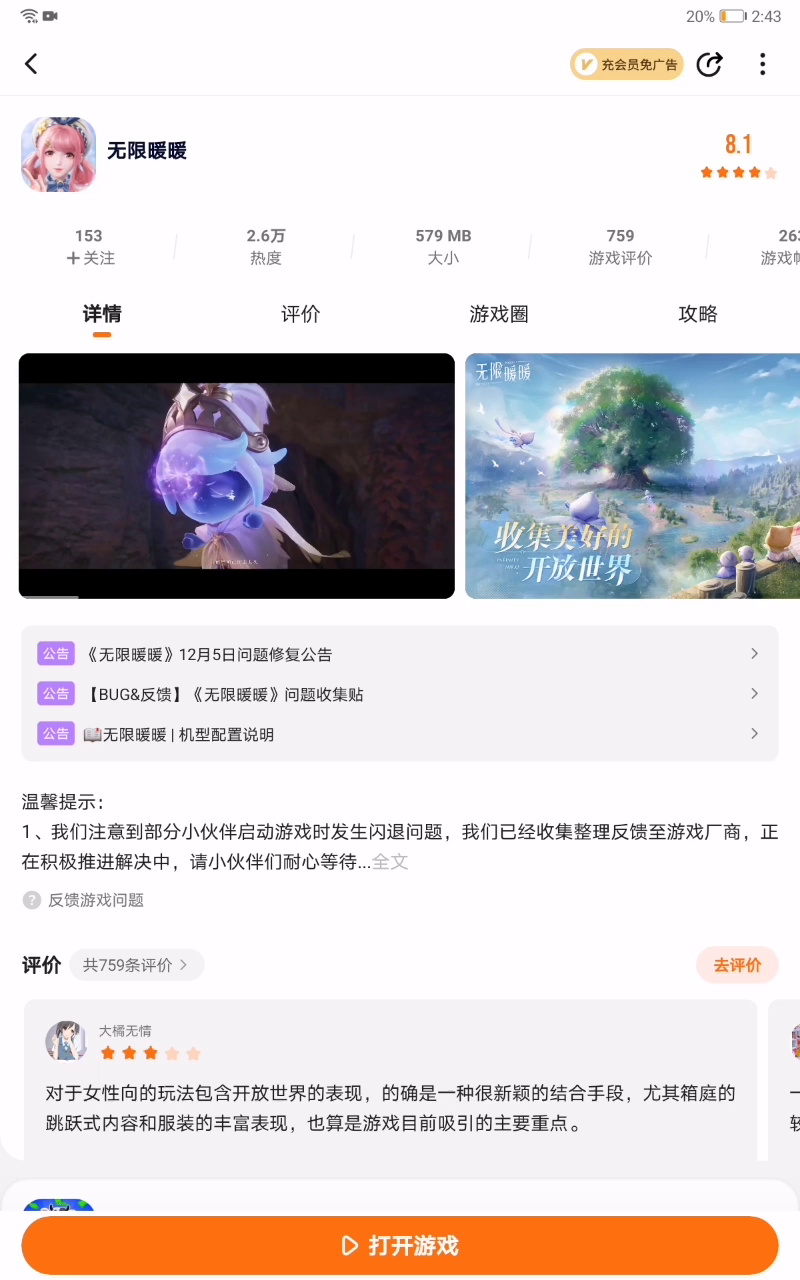Screen dimensions: 800x1280
Task: Switch to the 游戏圈 tab
Action: [498, 314]
